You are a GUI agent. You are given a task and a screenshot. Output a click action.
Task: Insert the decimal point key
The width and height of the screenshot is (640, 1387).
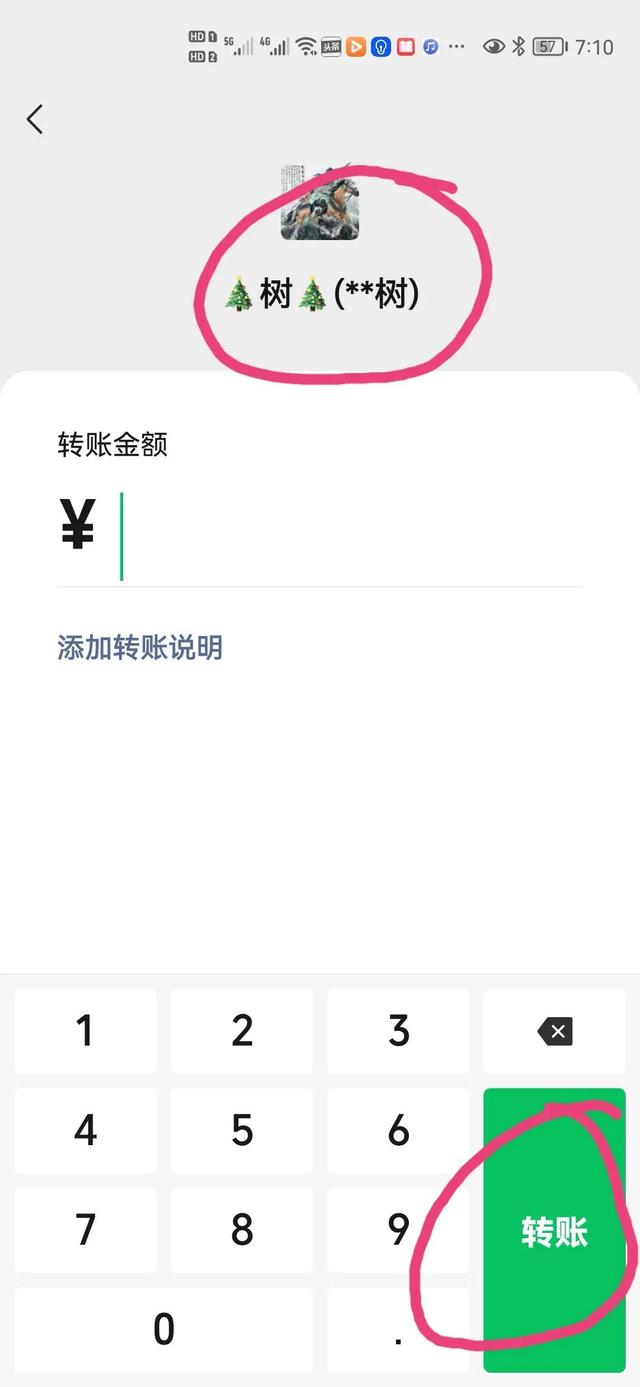click(398, 1329)
